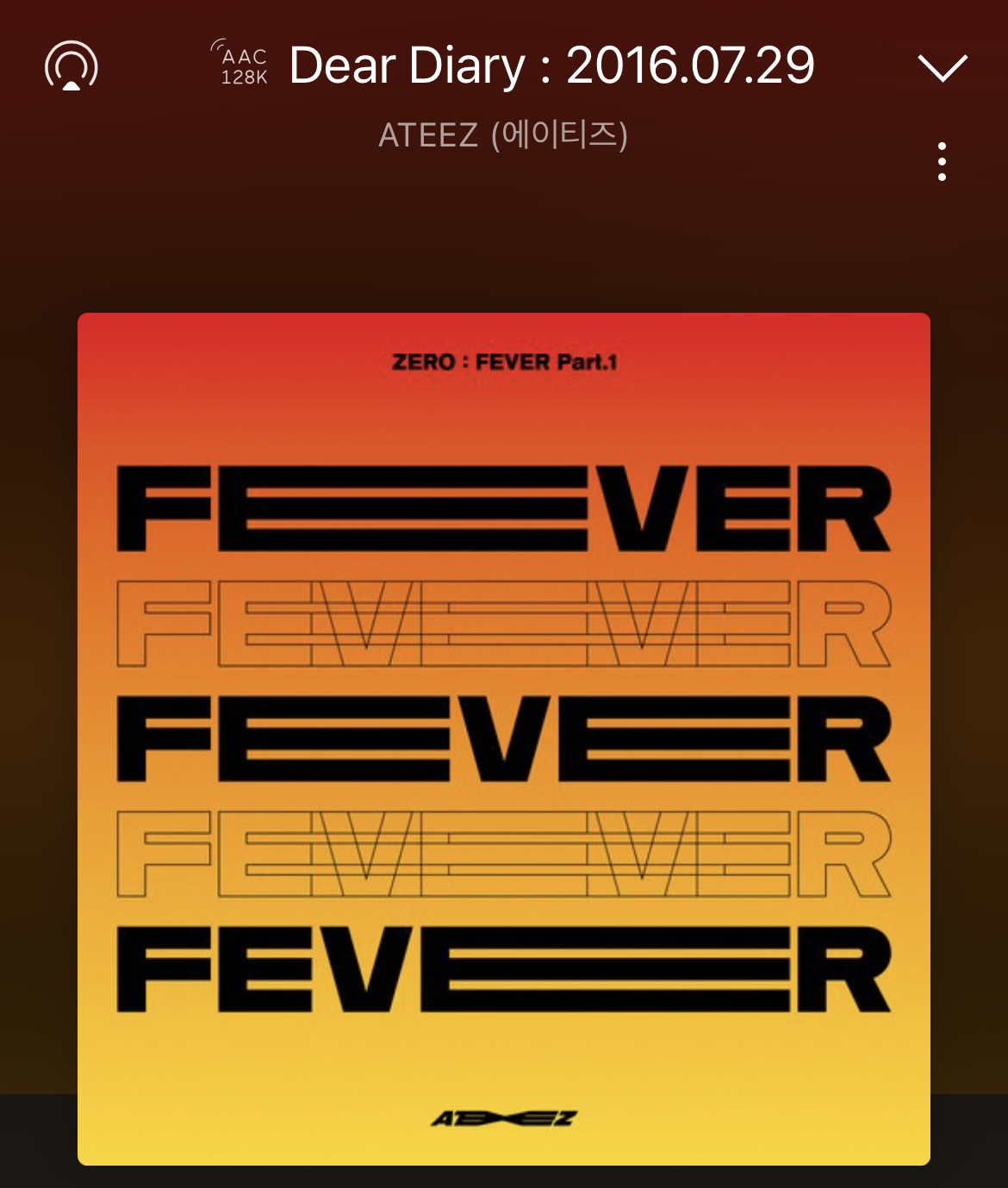Select the song title Dear Diary : 2016.07.29
Viewport: 1008px width, 1188px height.
pos(551,65)
